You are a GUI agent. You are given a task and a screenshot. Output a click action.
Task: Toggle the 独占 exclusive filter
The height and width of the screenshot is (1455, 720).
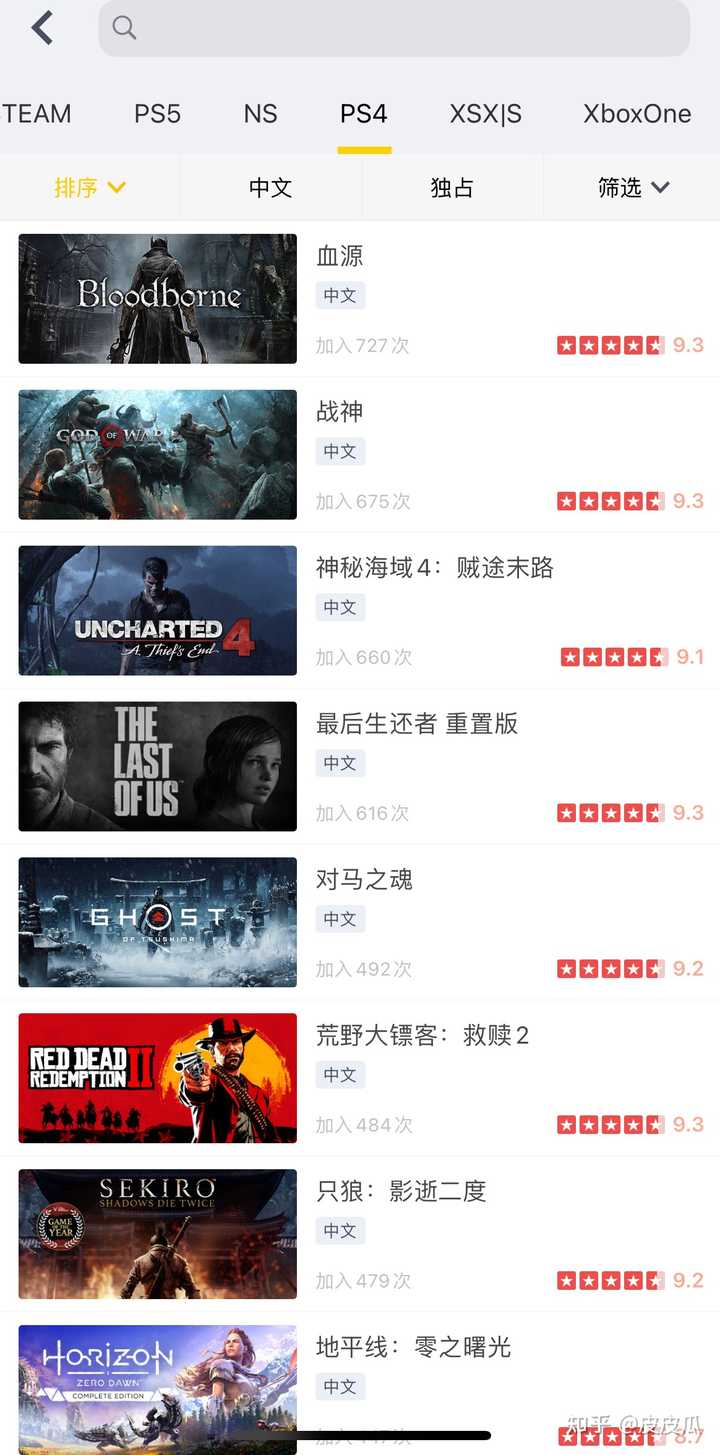(x=451, y=187)
